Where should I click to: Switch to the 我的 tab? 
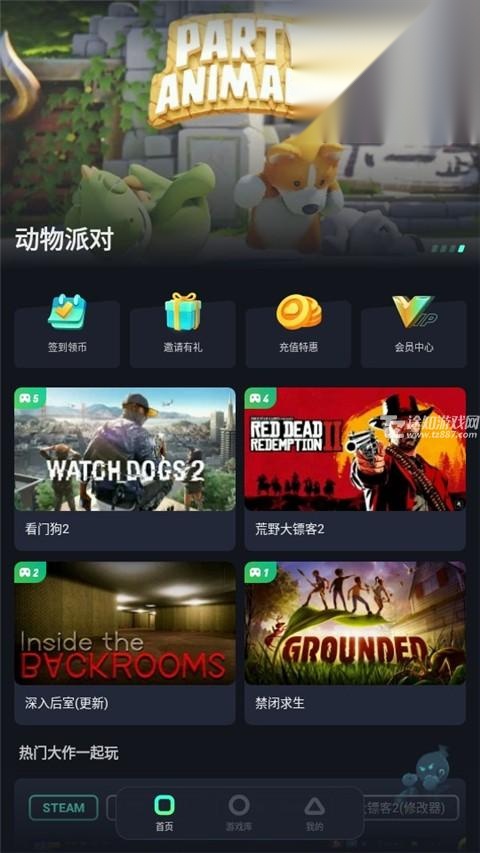click(x=314, y=813)
